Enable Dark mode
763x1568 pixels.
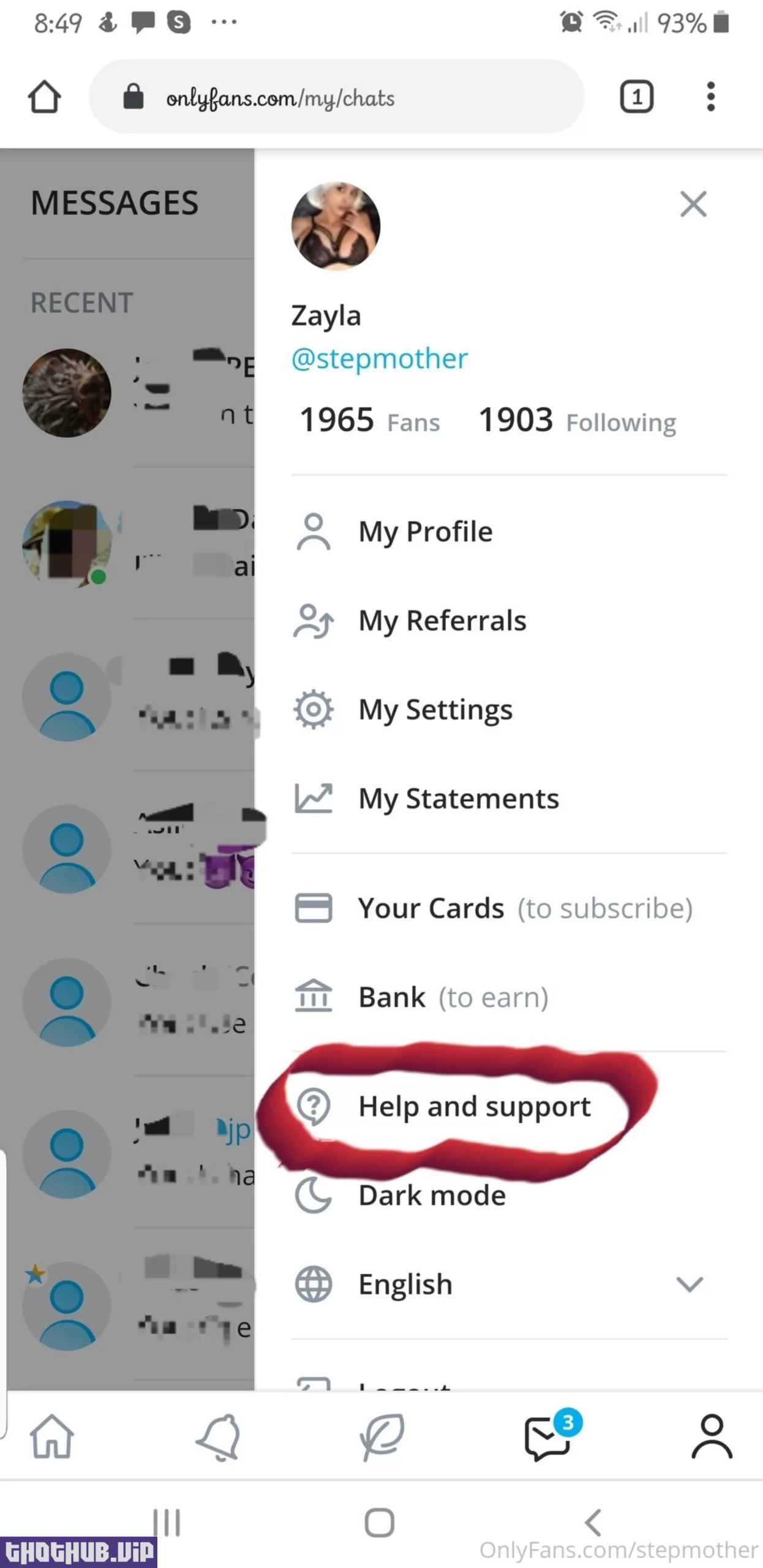pos(432,1196)
